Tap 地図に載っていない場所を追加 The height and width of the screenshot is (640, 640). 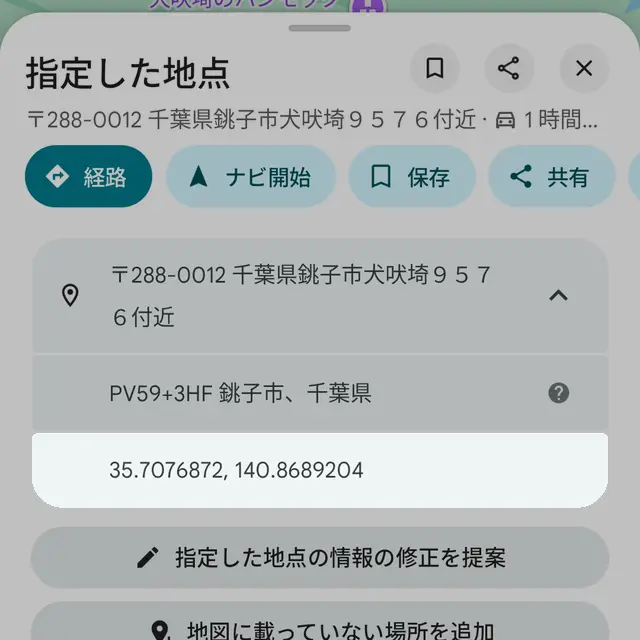(x=320, y=628)
